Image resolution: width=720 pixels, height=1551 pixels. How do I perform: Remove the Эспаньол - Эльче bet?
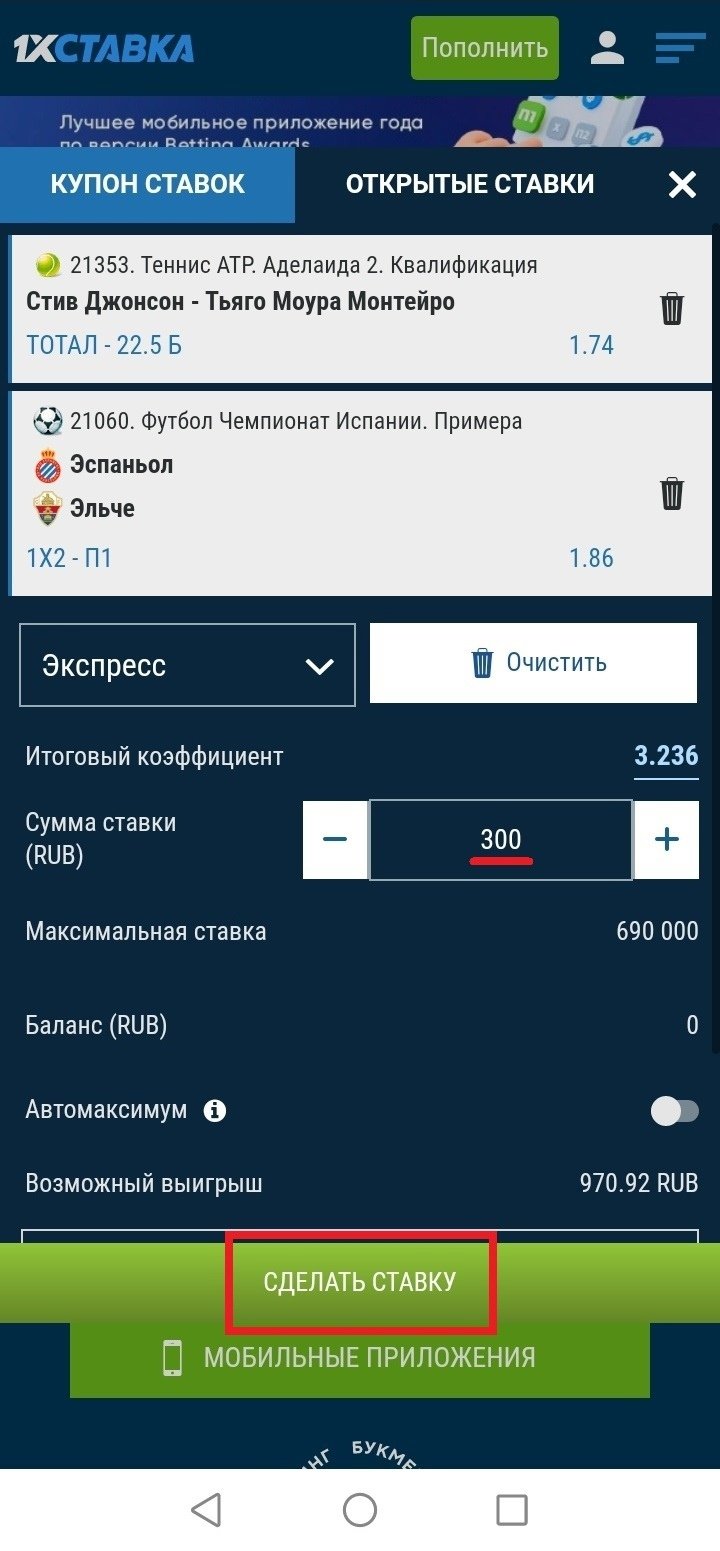(672, 493)
